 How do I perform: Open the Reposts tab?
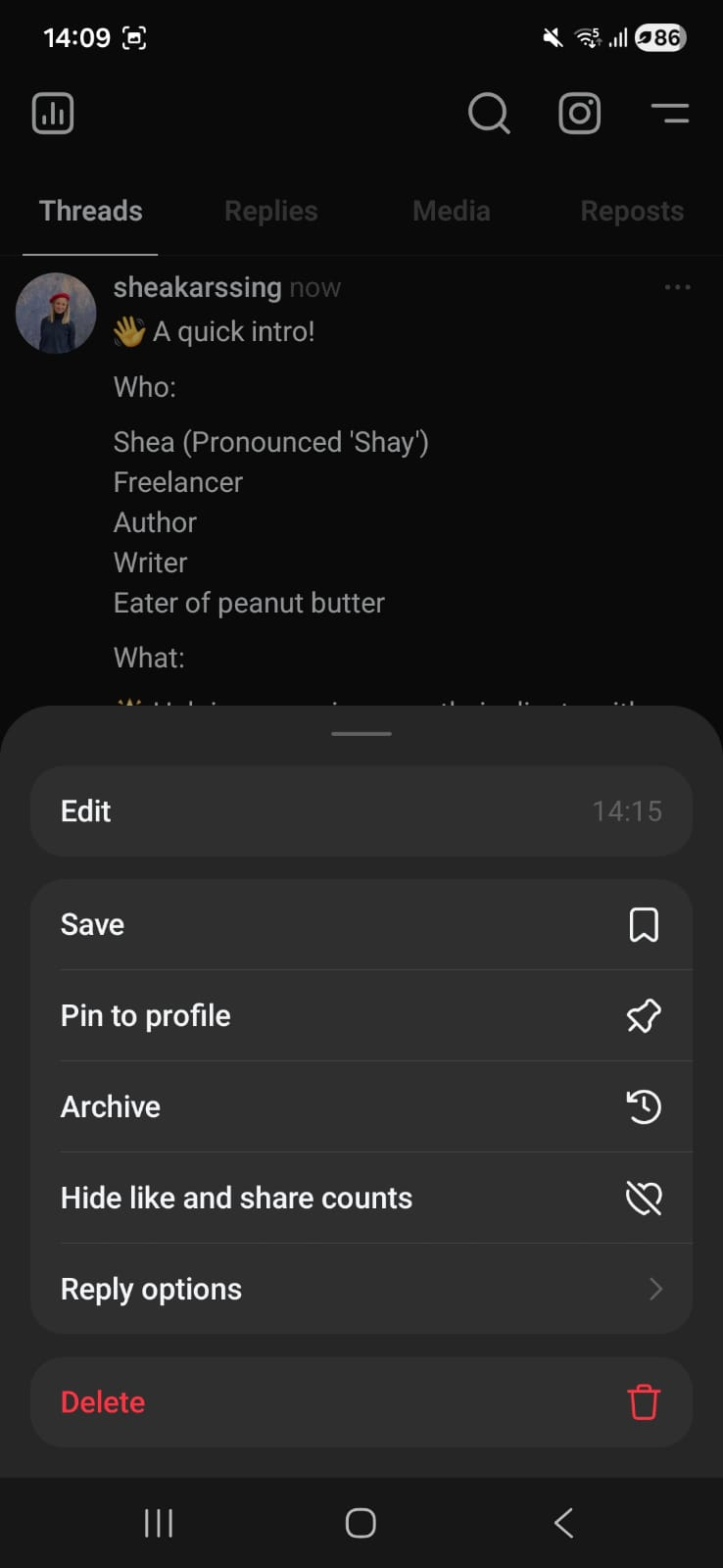[x=632, y=211]
